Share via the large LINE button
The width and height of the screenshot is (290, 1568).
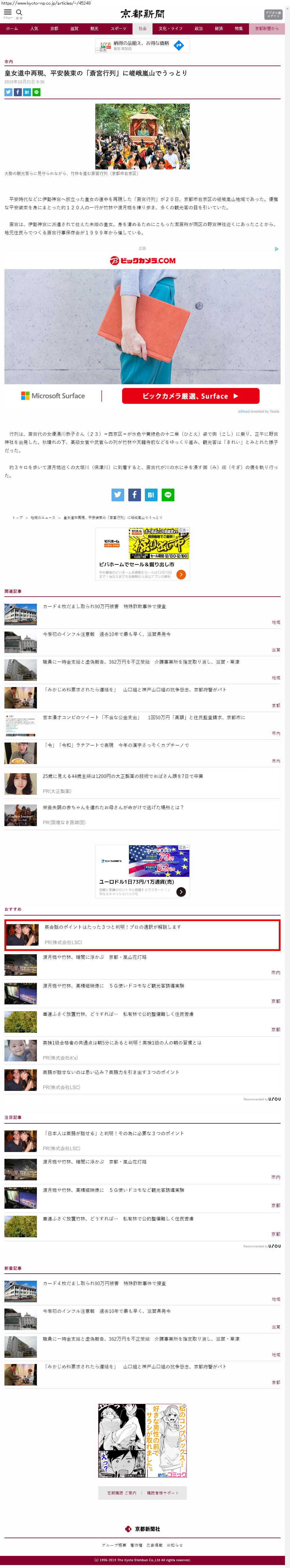(168, 495)
